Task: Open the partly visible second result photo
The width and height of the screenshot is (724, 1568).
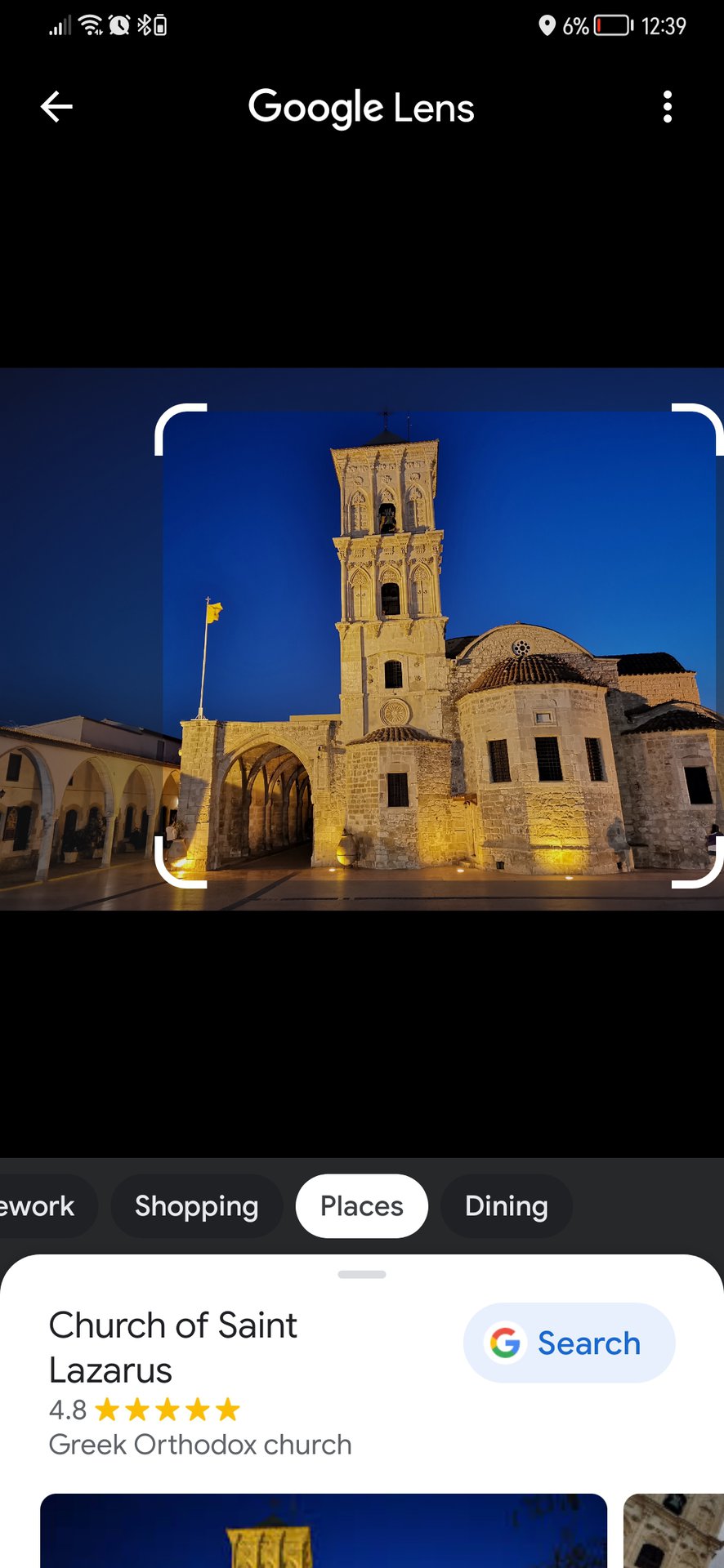Action: click(x=675, y=1531)
